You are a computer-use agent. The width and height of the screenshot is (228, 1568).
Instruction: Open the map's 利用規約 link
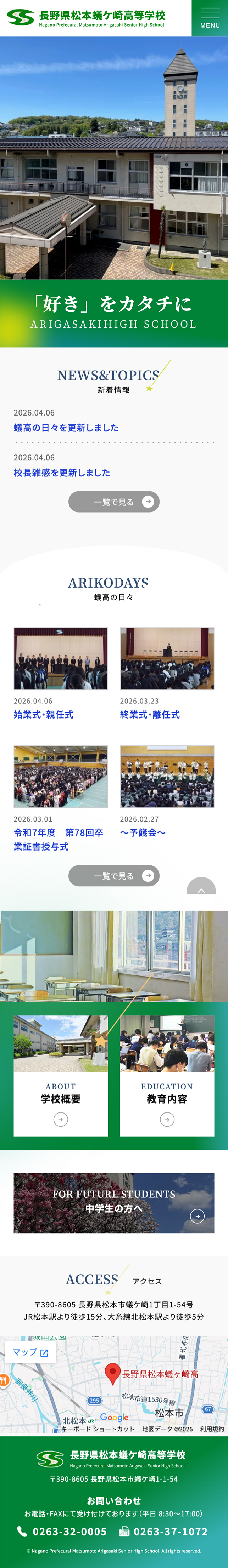(212, 1428)
